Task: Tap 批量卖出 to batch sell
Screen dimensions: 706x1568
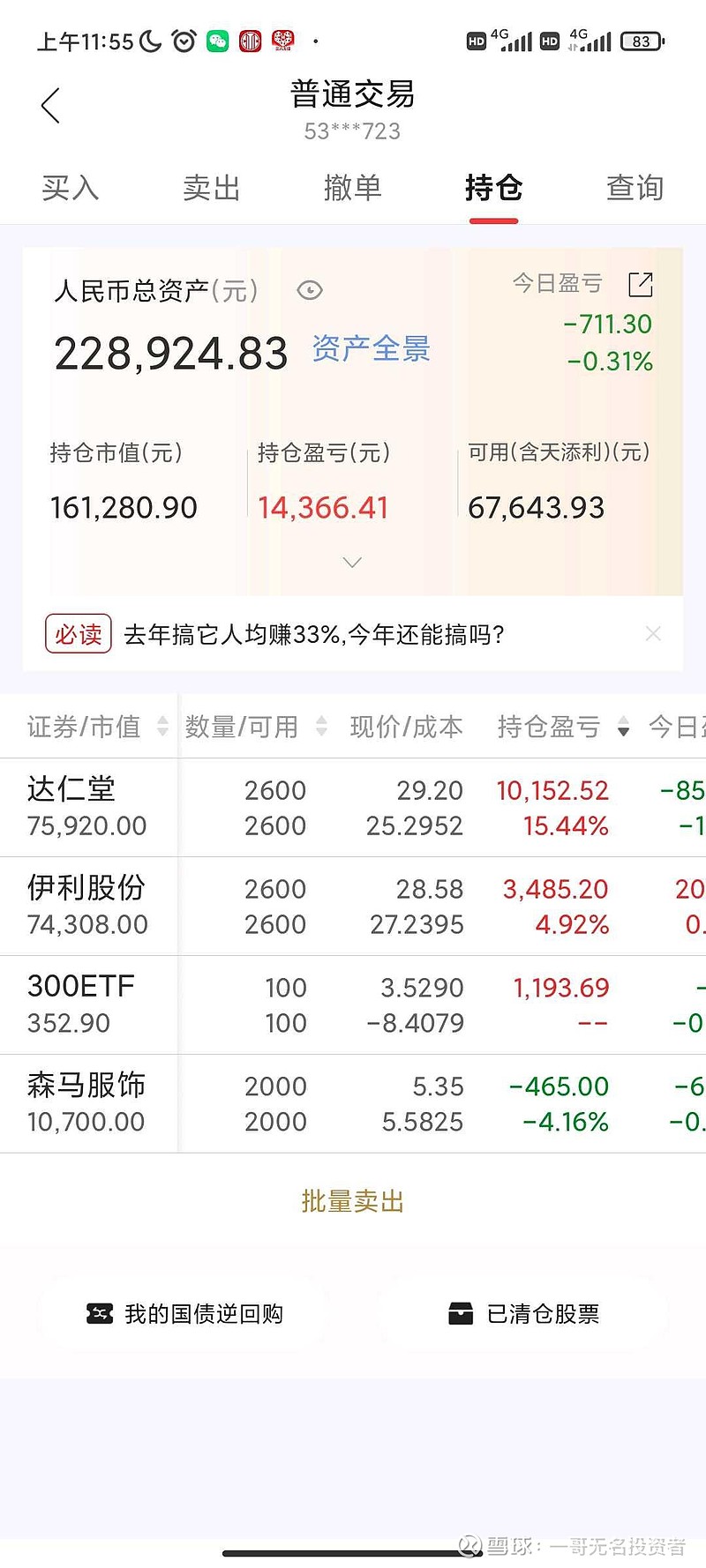Action: [x=353, y=1201]
